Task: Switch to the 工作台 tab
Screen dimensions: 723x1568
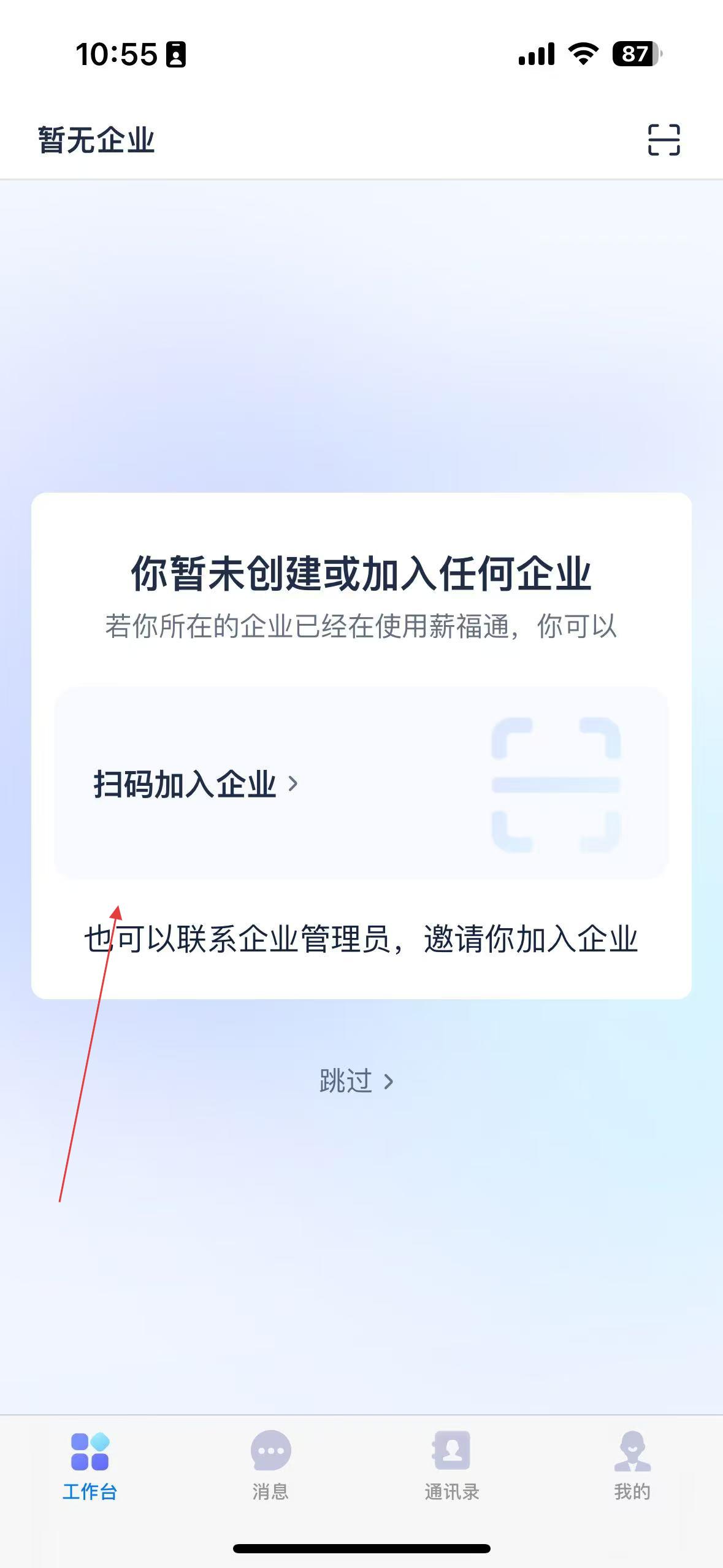Action: 90,1466
